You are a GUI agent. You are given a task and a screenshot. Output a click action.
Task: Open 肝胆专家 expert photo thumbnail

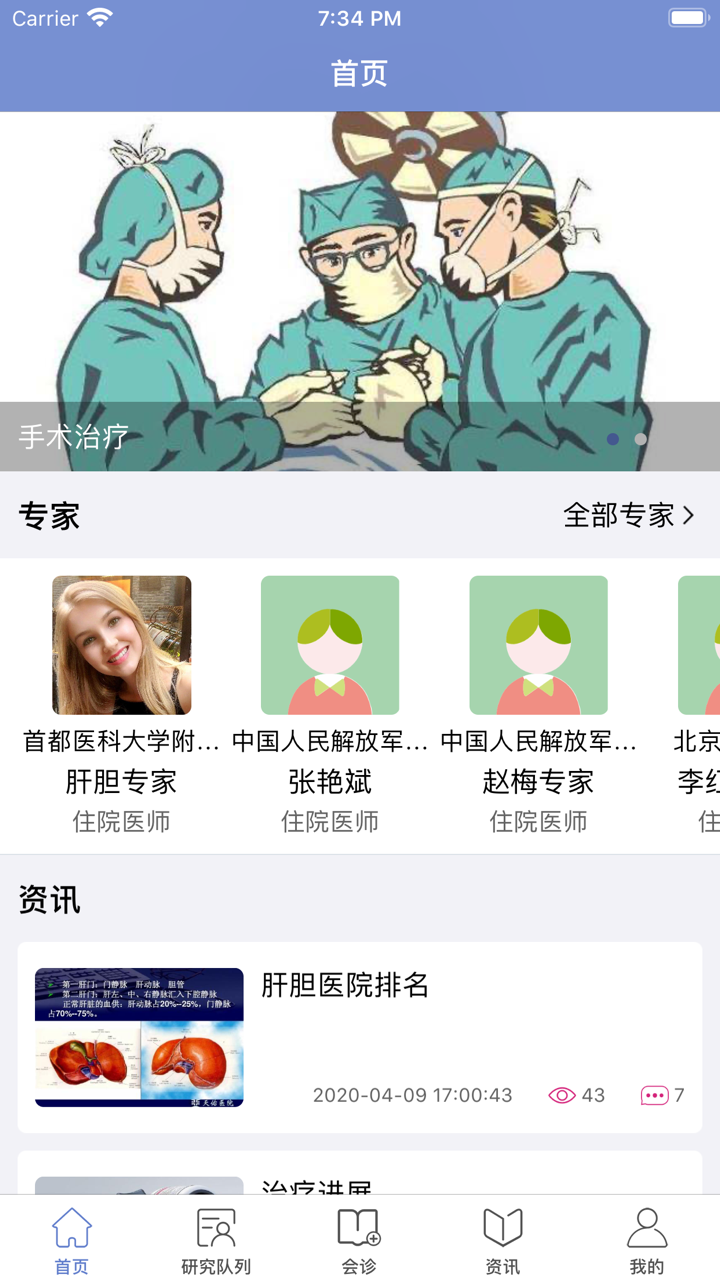pyautogui.click(x=121, y=645)
